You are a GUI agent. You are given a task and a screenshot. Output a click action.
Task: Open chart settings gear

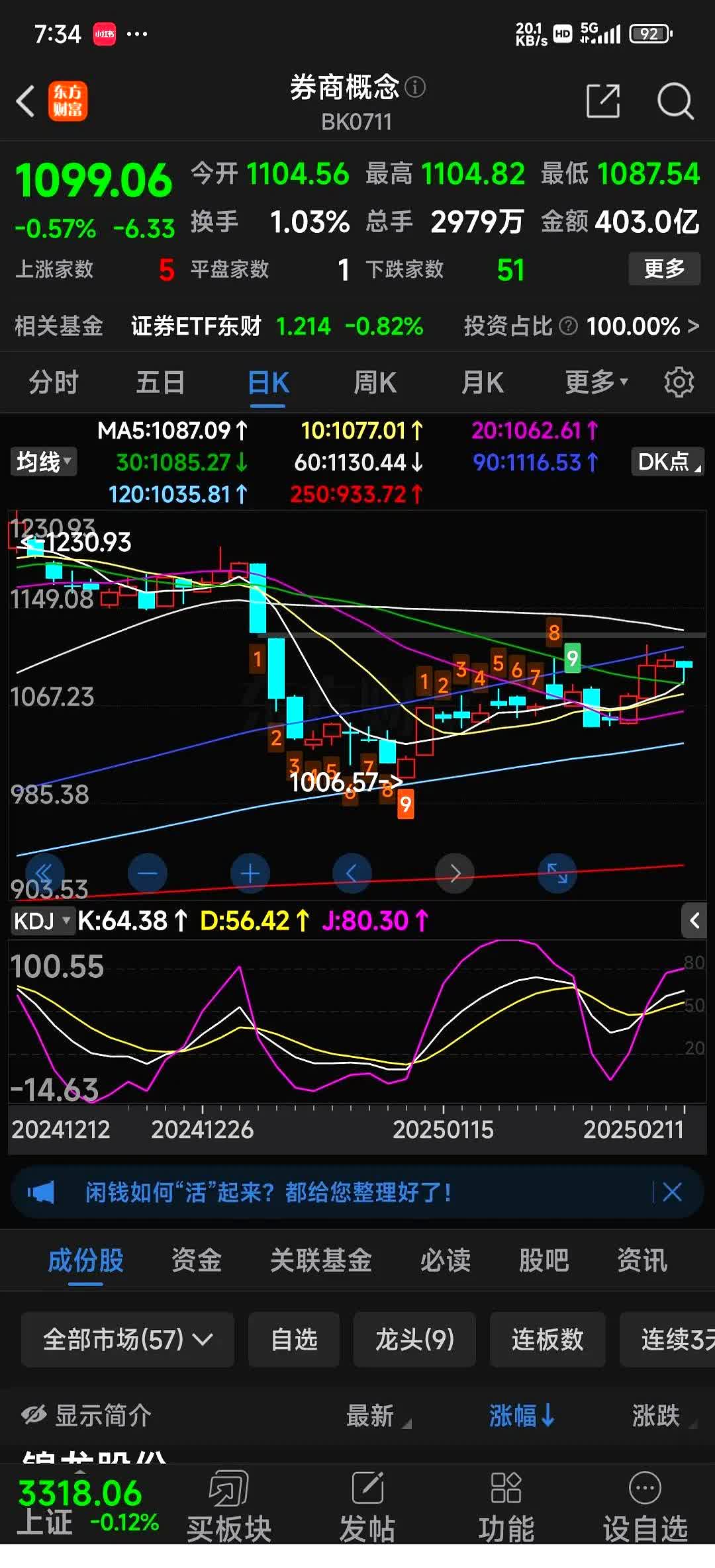[679, 382]
